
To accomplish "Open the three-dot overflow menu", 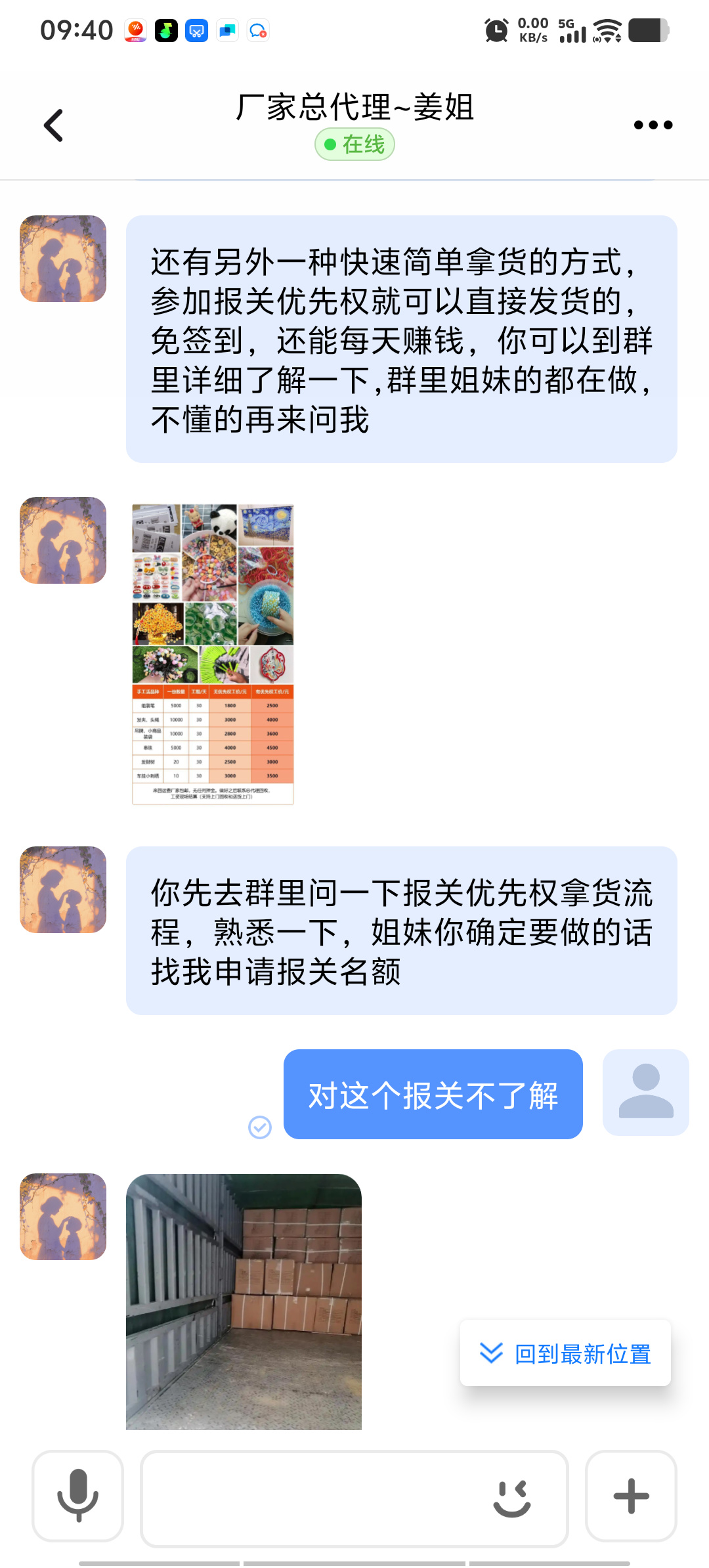I will [x=653, y=125].
